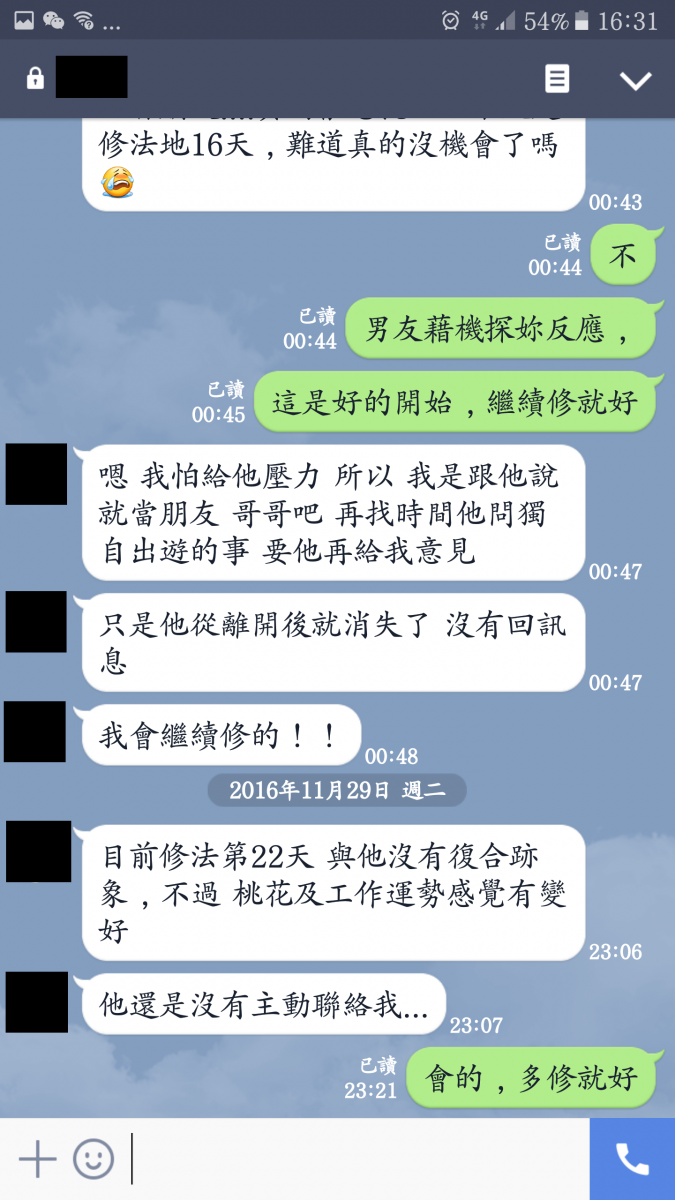Start a voice call
Image resolution: width=675 pixels, height=1200 pixels.
(x=632, y=1159)
